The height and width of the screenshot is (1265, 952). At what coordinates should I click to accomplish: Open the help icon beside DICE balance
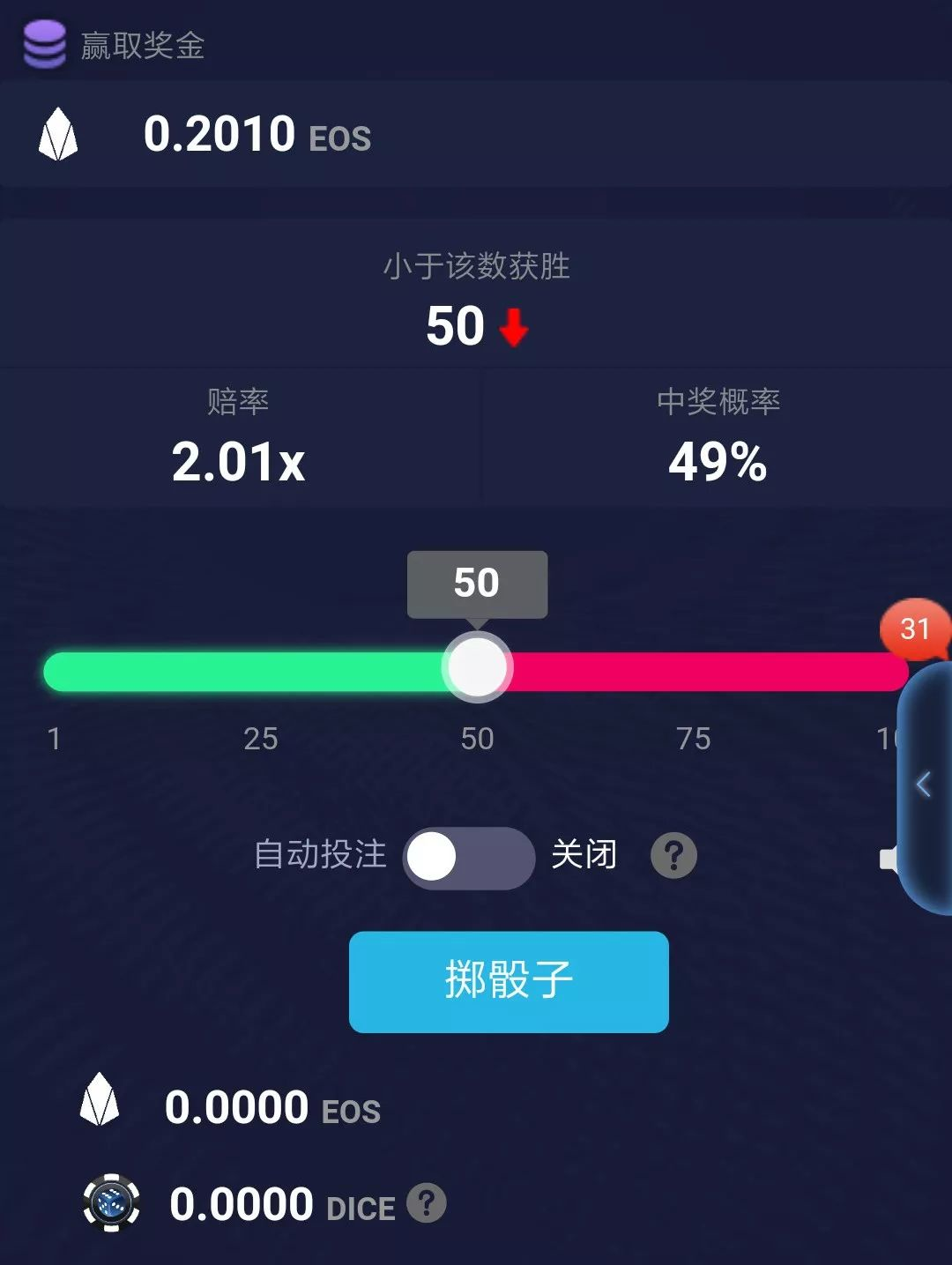click(x=427, y=1202)
